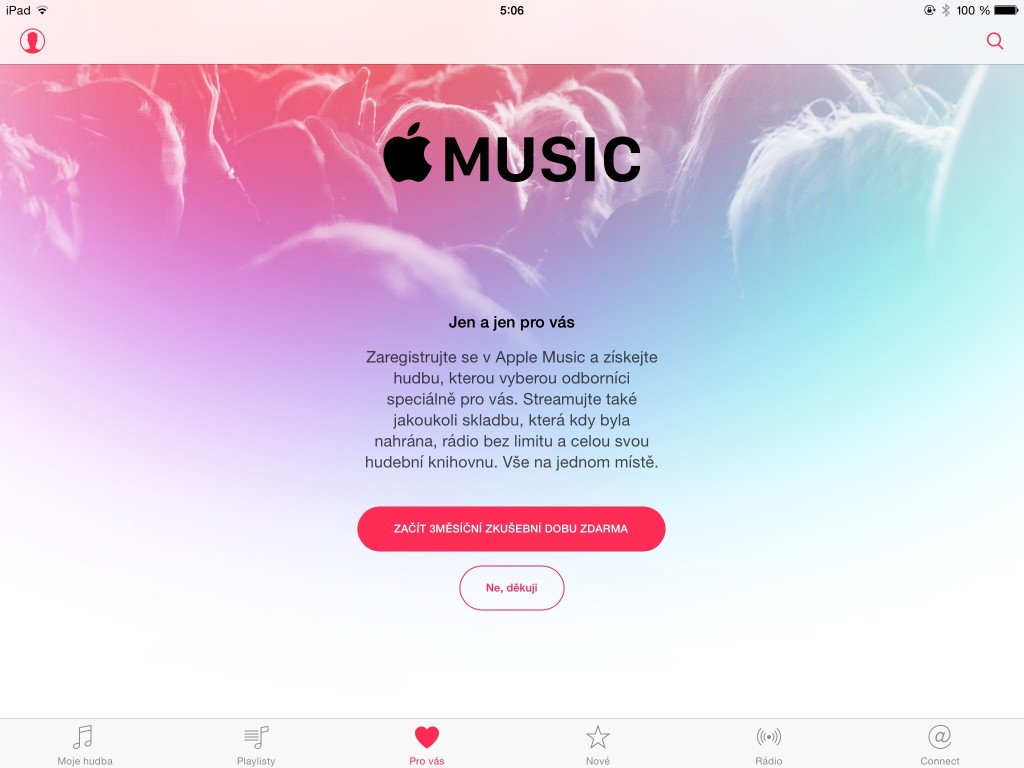Start the free 3-month trial
Viewport: 1024px width, 768px height.
coord(511,528)
